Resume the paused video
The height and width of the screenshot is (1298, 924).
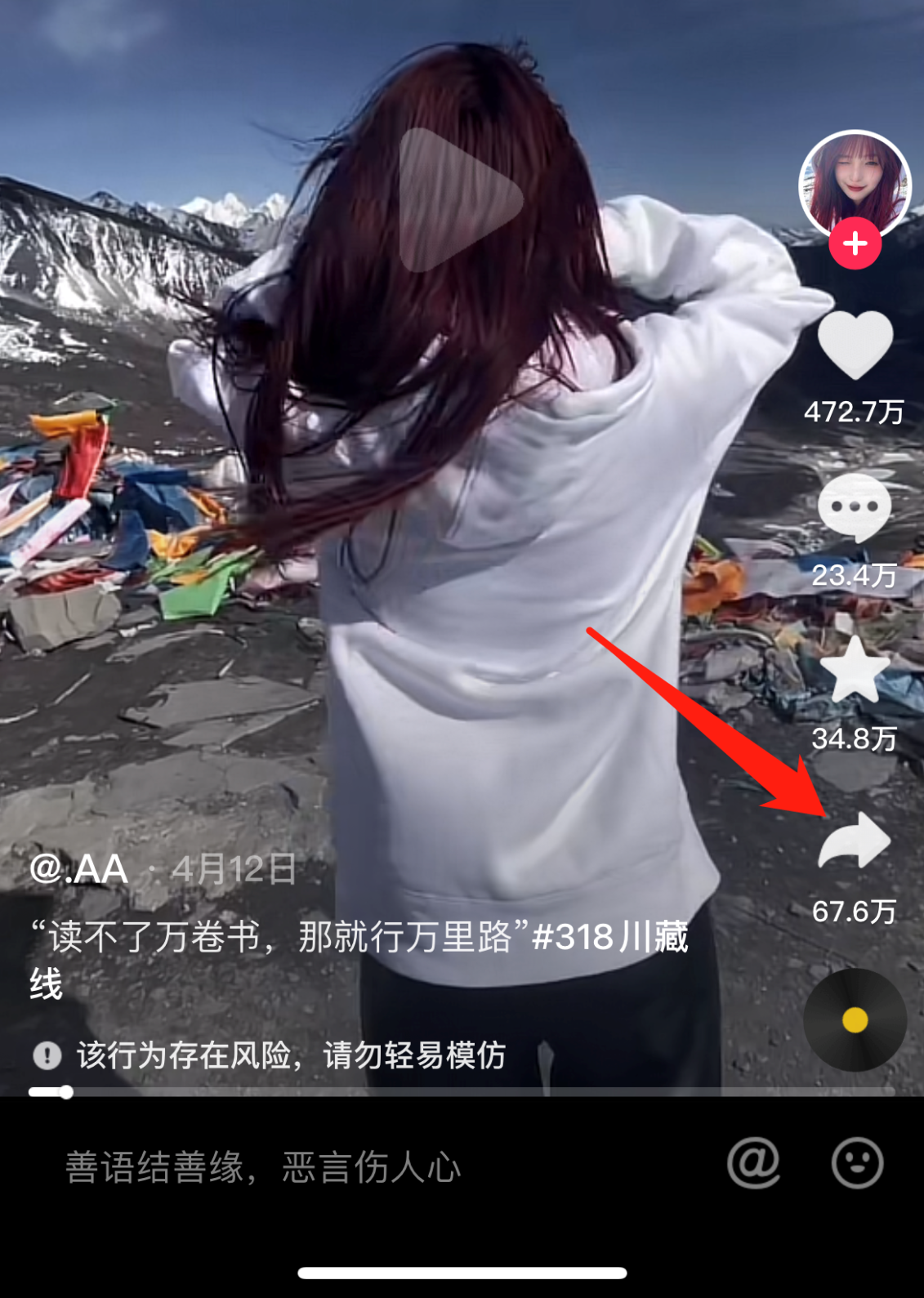tap(459, 200)
